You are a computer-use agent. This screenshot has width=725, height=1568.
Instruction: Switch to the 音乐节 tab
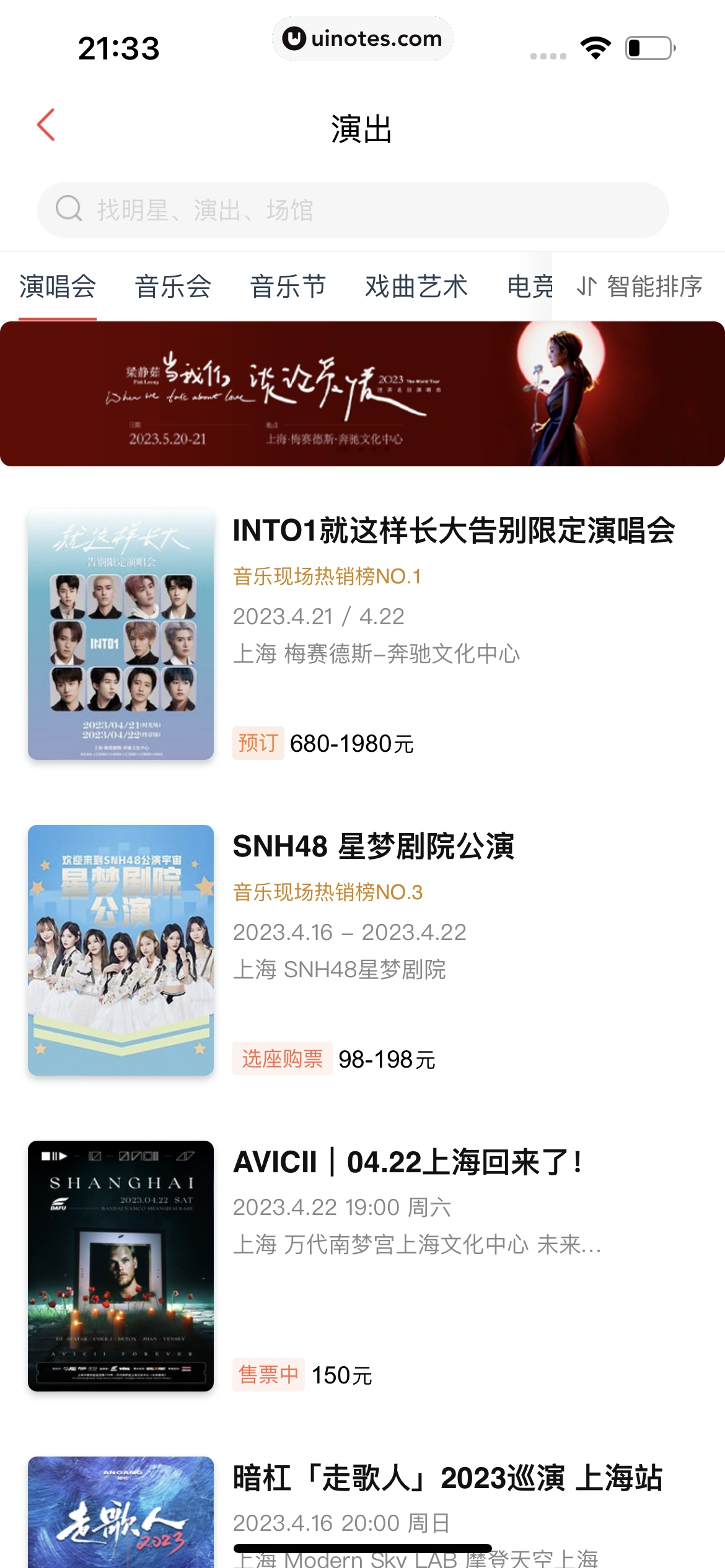tap(288, 287)
